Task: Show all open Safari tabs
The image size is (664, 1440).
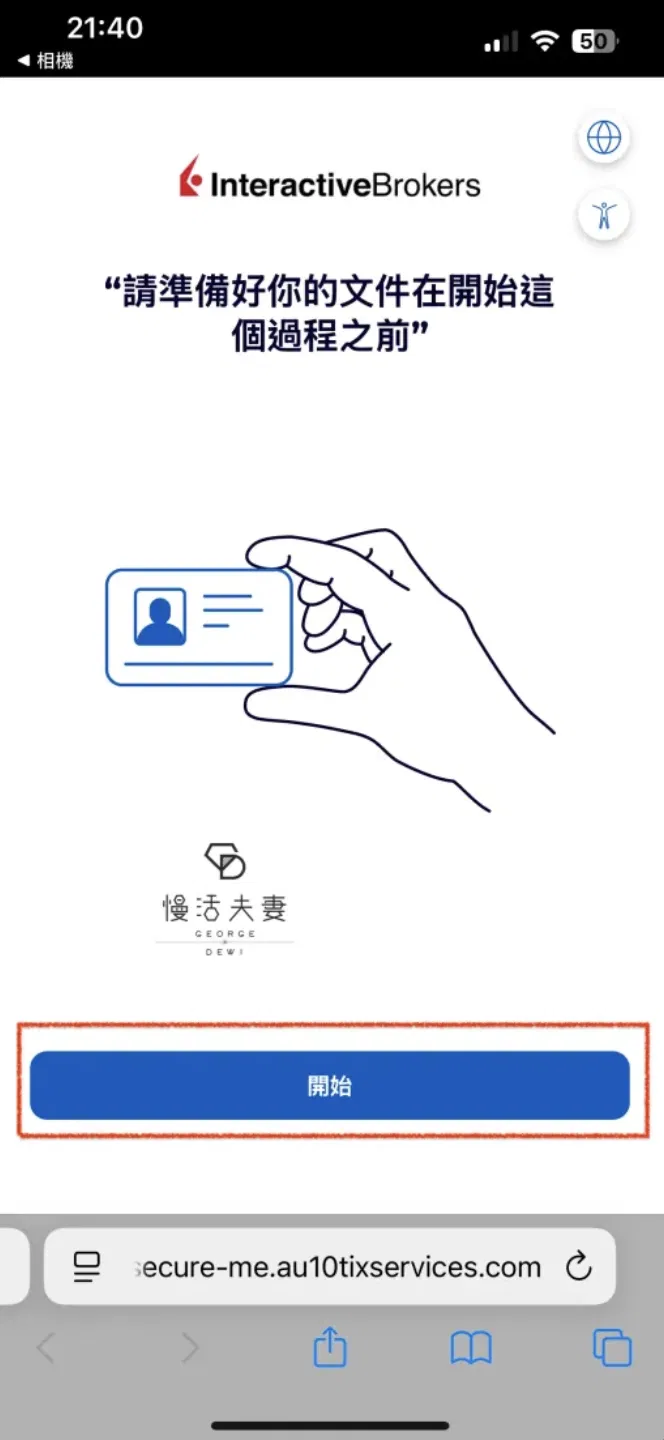Action: (612, 1348)
